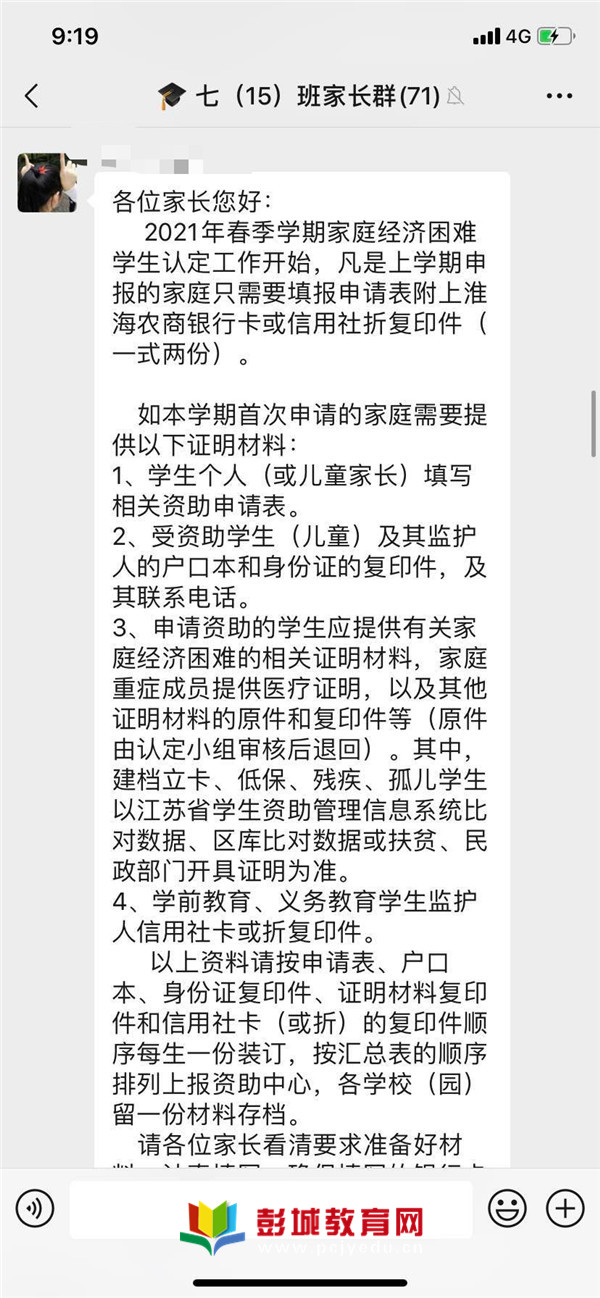Viewport: 600px width, 1298px height.
Task: Go back from the 七（15）班家长群 chat
Action: click(x=32, y=96)
